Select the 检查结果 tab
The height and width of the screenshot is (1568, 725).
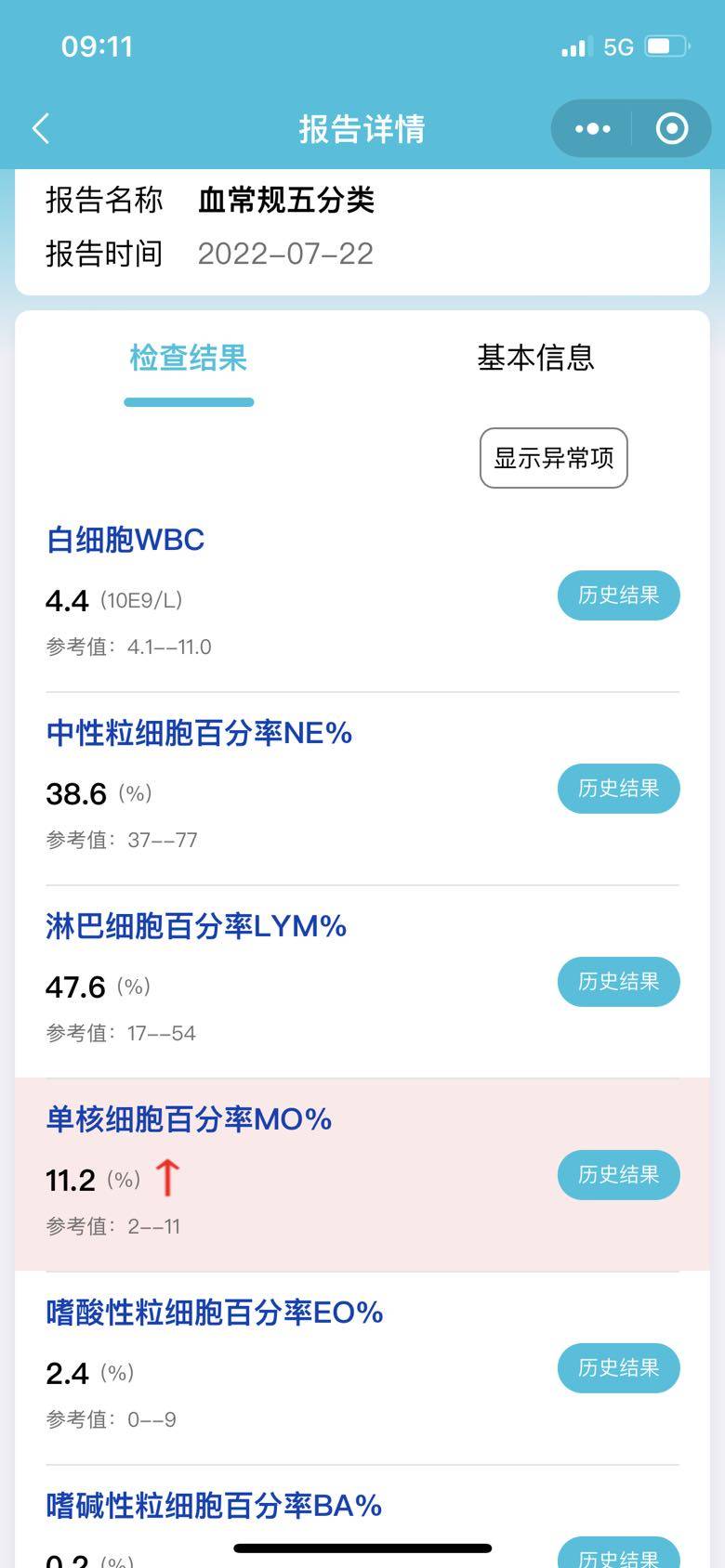(x=189, y=358)
